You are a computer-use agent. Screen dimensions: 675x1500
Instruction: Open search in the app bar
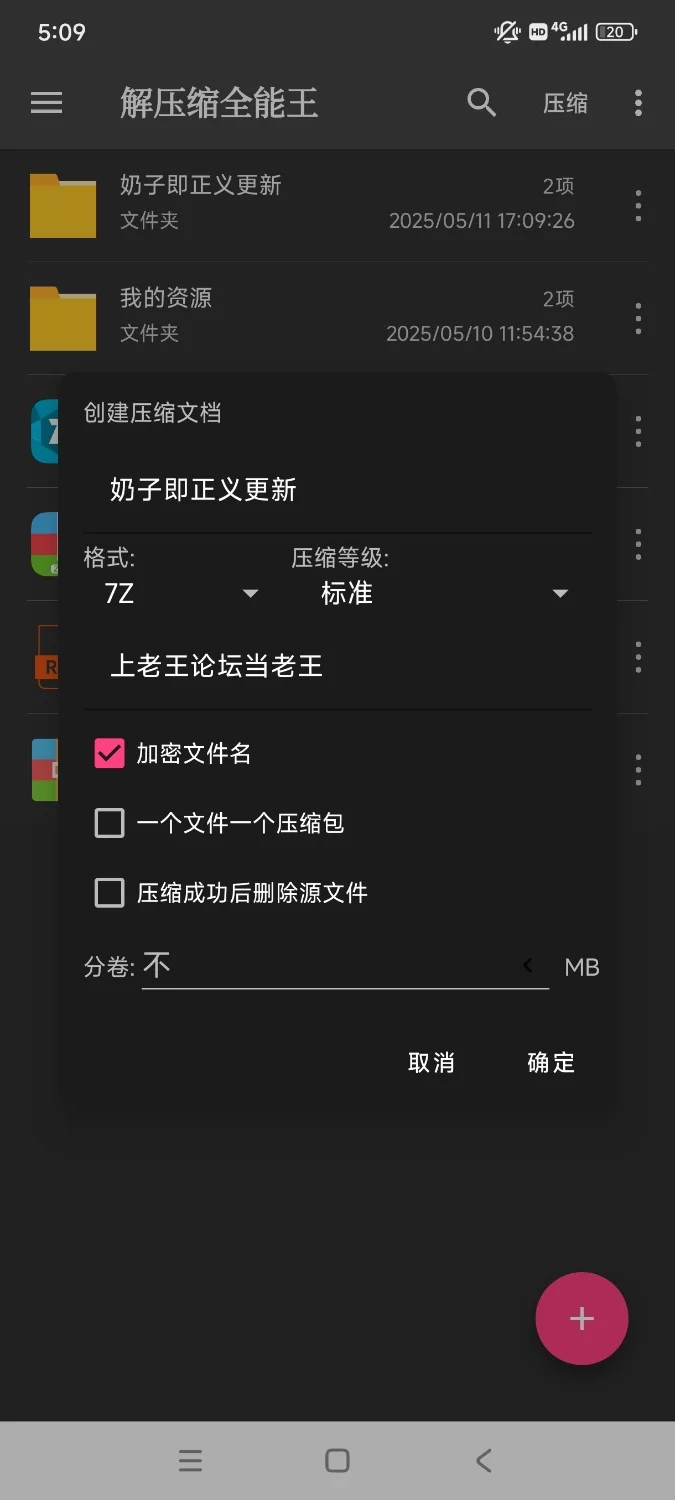(482, 102)
